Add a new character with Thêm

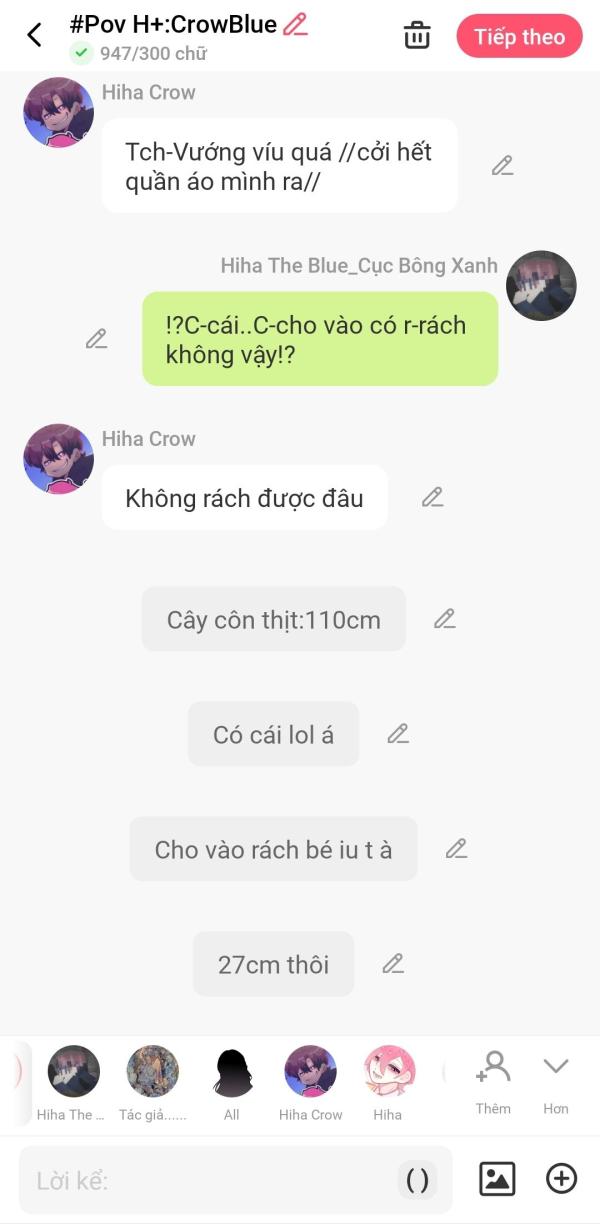click(x=493, y=1080)
